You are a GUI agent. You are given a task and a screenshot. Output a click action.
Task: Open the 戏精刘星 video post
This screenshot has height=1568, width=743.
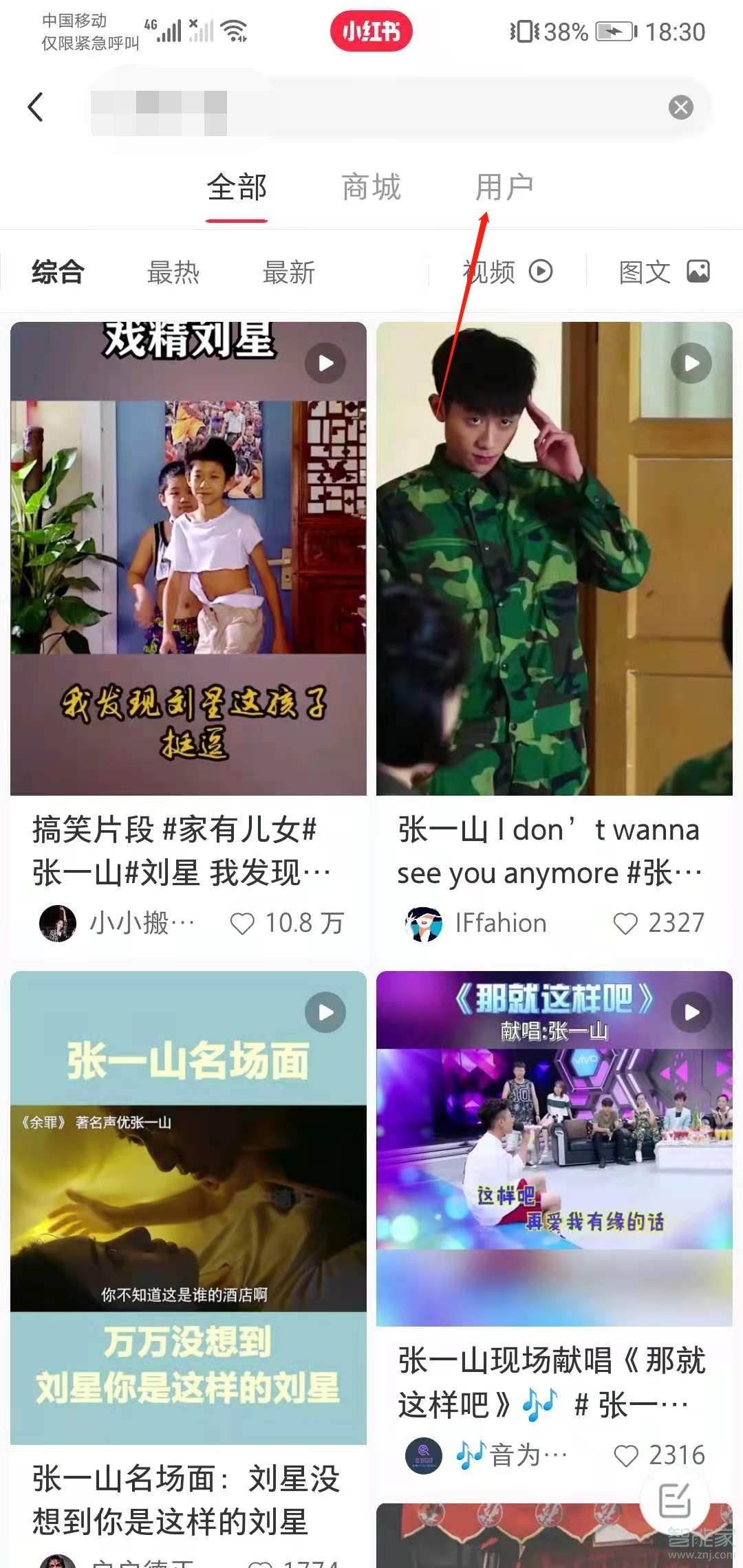coord(189,558)
